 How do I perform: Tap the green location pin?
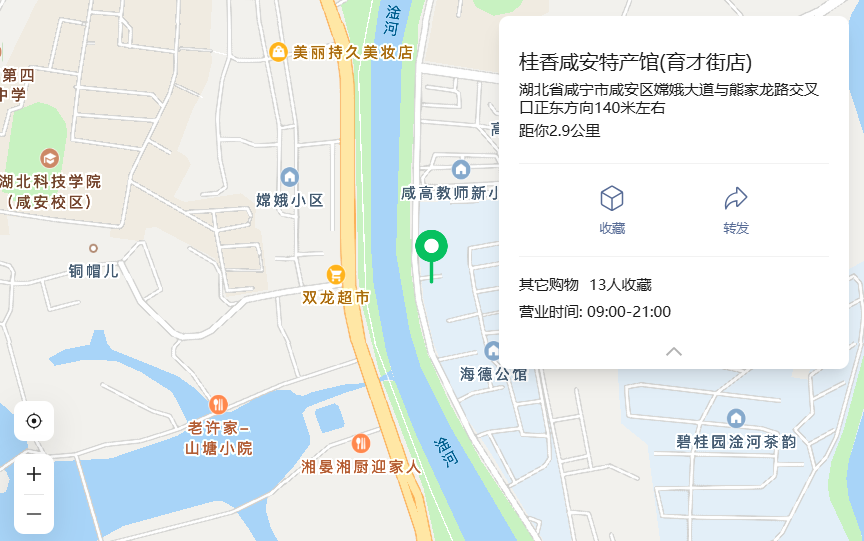432,247
